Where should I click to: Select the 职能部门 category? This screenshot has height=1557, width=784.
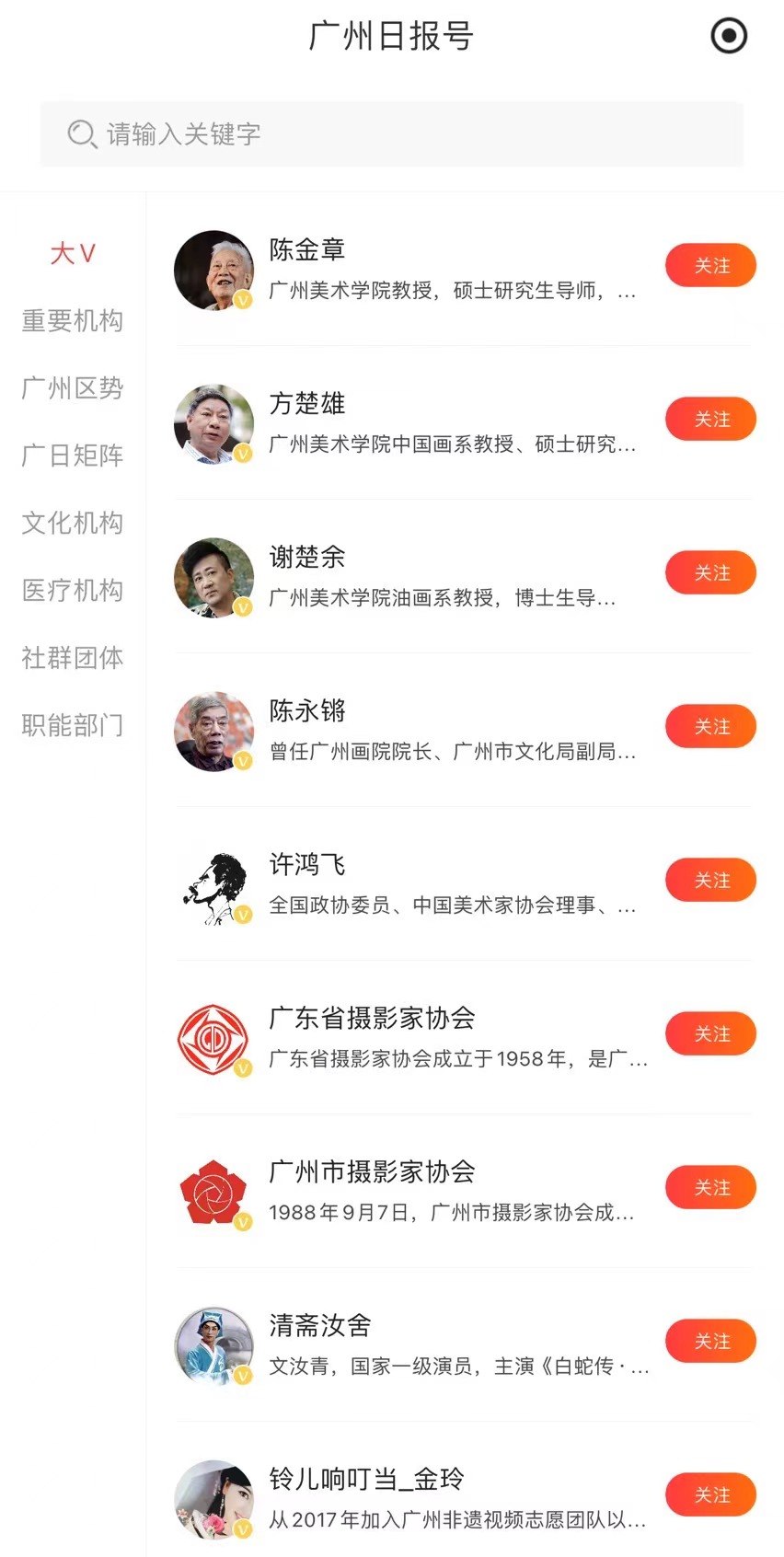pos(72,726)
